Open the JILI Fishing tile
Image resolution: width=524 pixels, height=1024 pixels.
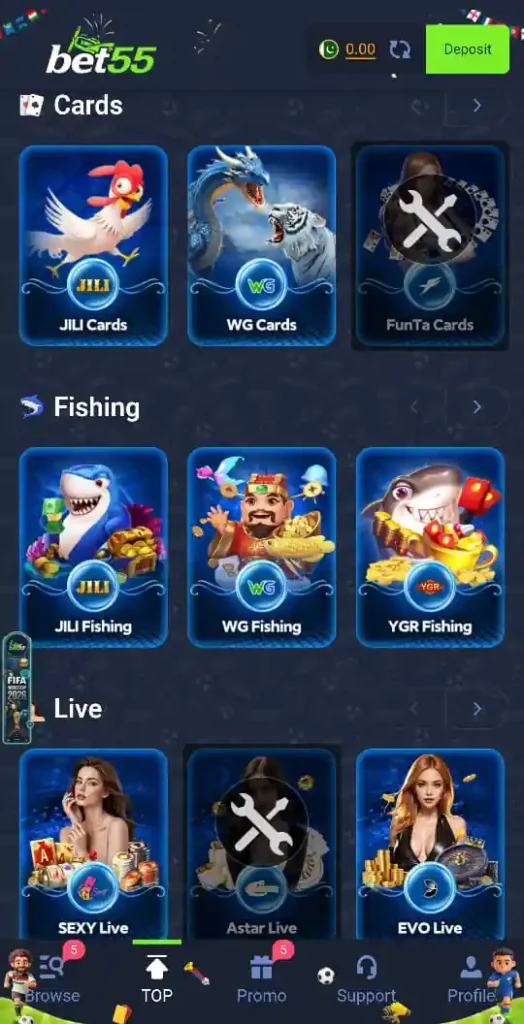(93, 547)
